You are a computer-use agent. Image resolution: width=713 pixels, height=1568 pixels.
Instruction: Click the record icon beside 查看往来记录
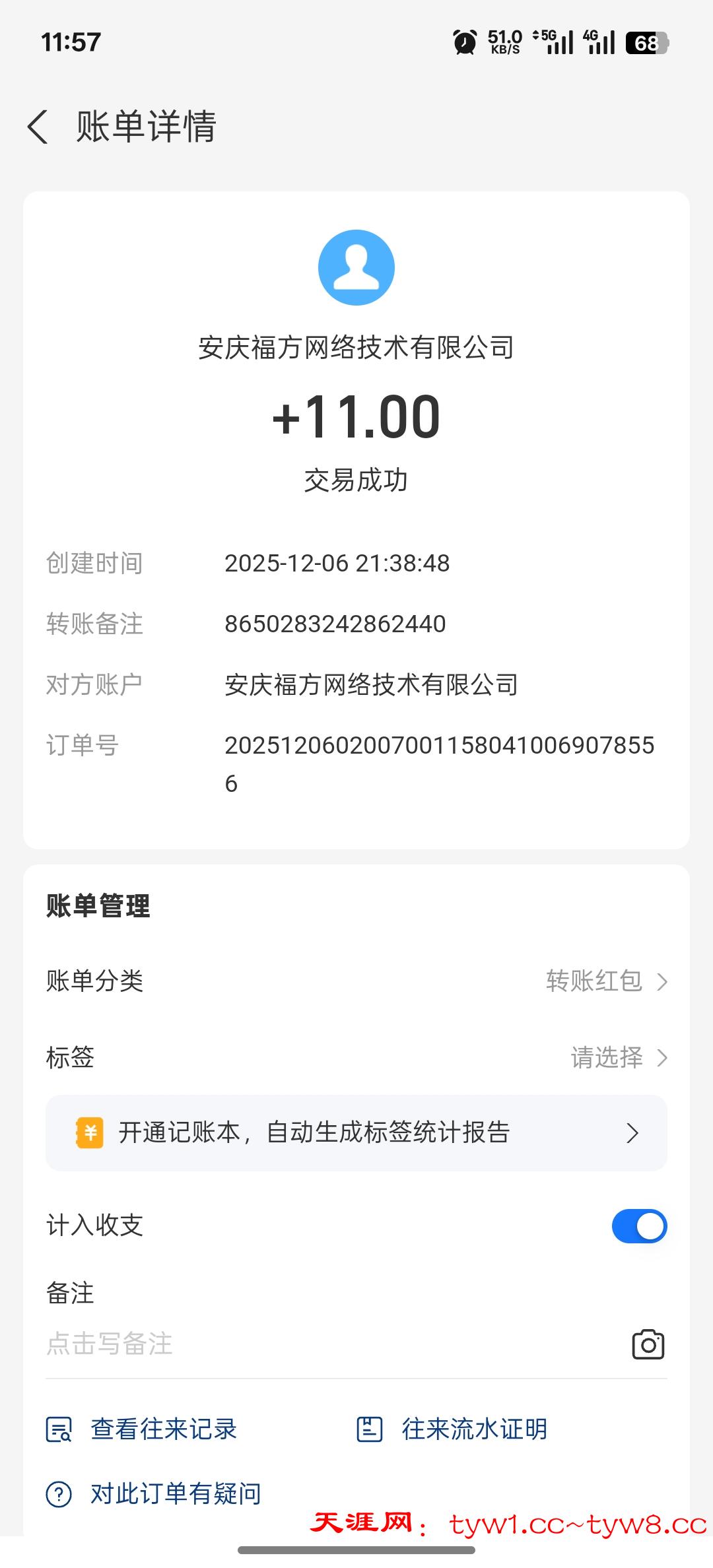[58, 1429]
